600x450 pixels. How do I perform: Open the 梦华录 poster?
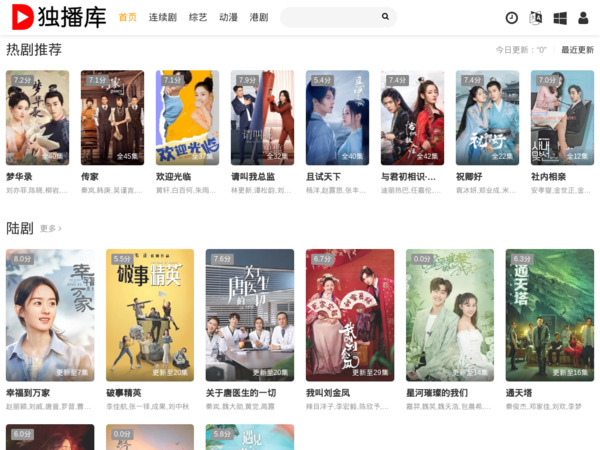pyautogui.click(x=37, y=117)
